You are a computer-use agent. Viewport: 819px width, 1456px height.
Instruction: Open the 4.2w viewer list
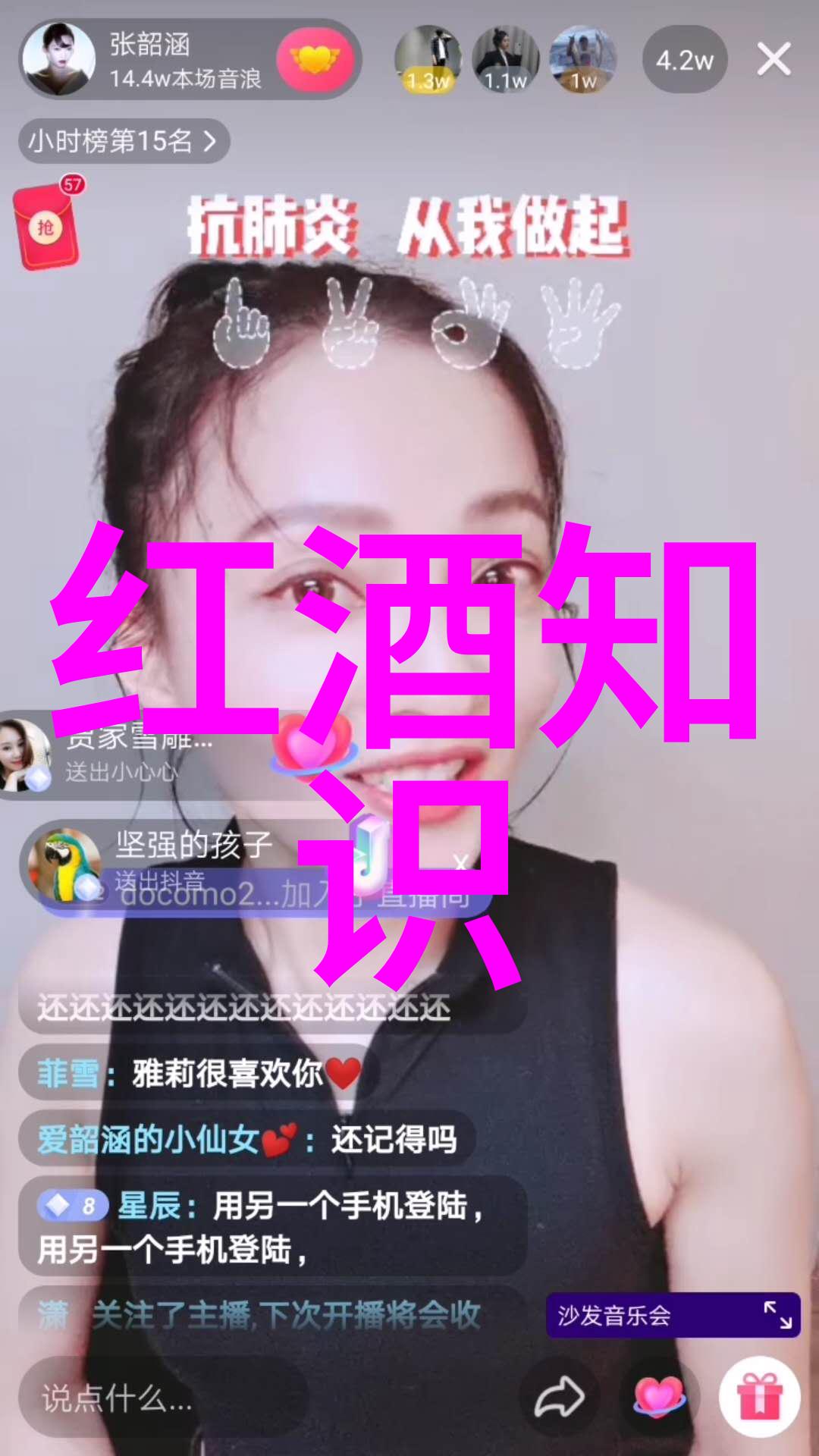[x=684, y=60]
